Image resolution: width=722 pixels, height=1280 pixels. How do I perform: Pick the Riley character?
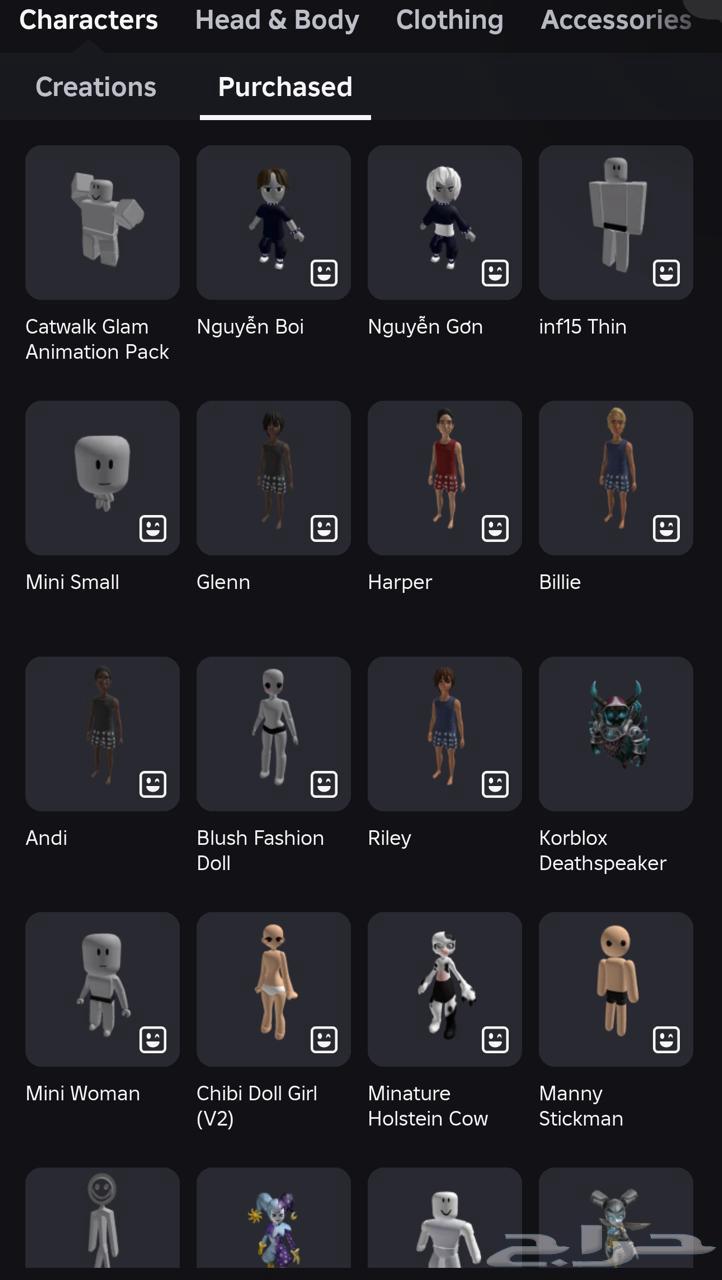click(444, 734)
